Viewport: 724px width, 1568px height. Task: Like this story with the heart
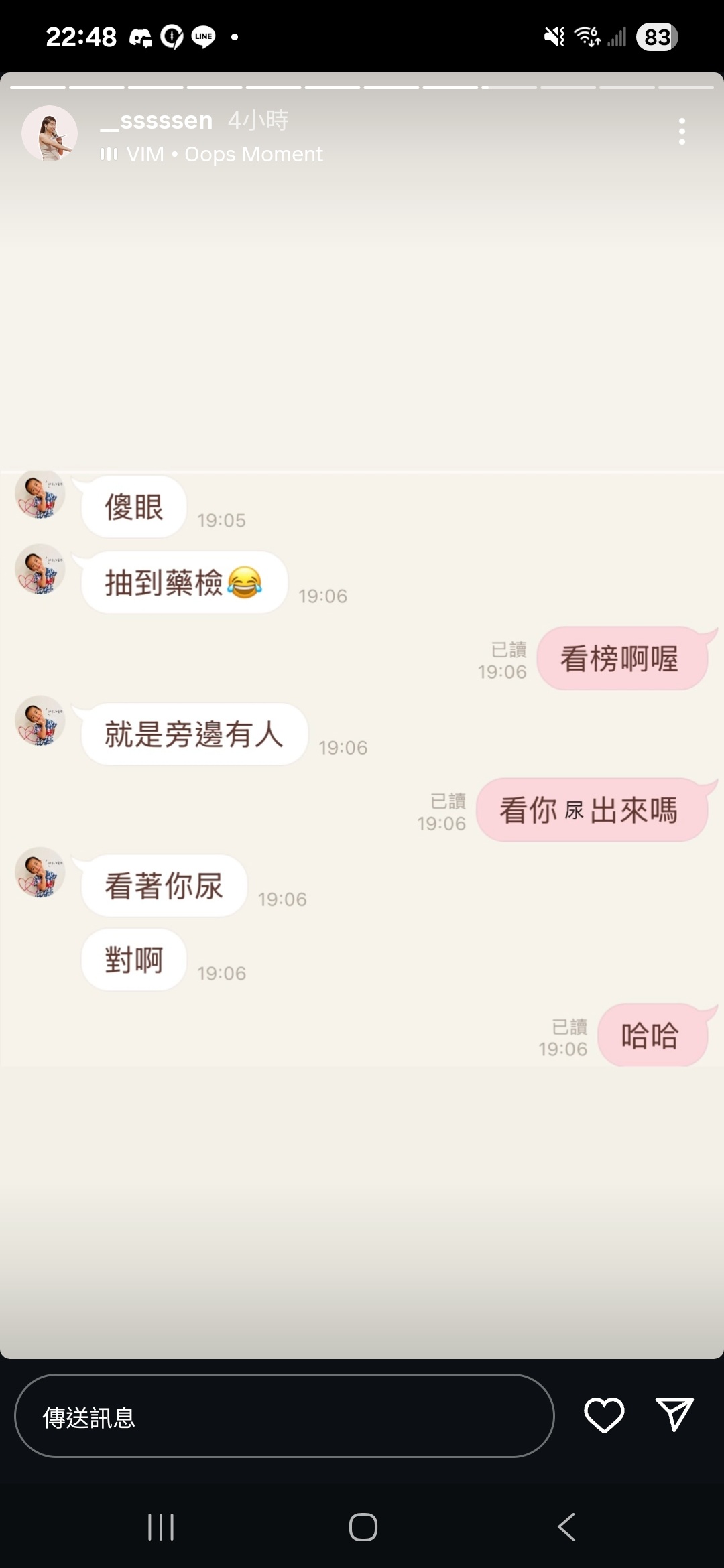pyautogui.click(x=604, y=1415)
